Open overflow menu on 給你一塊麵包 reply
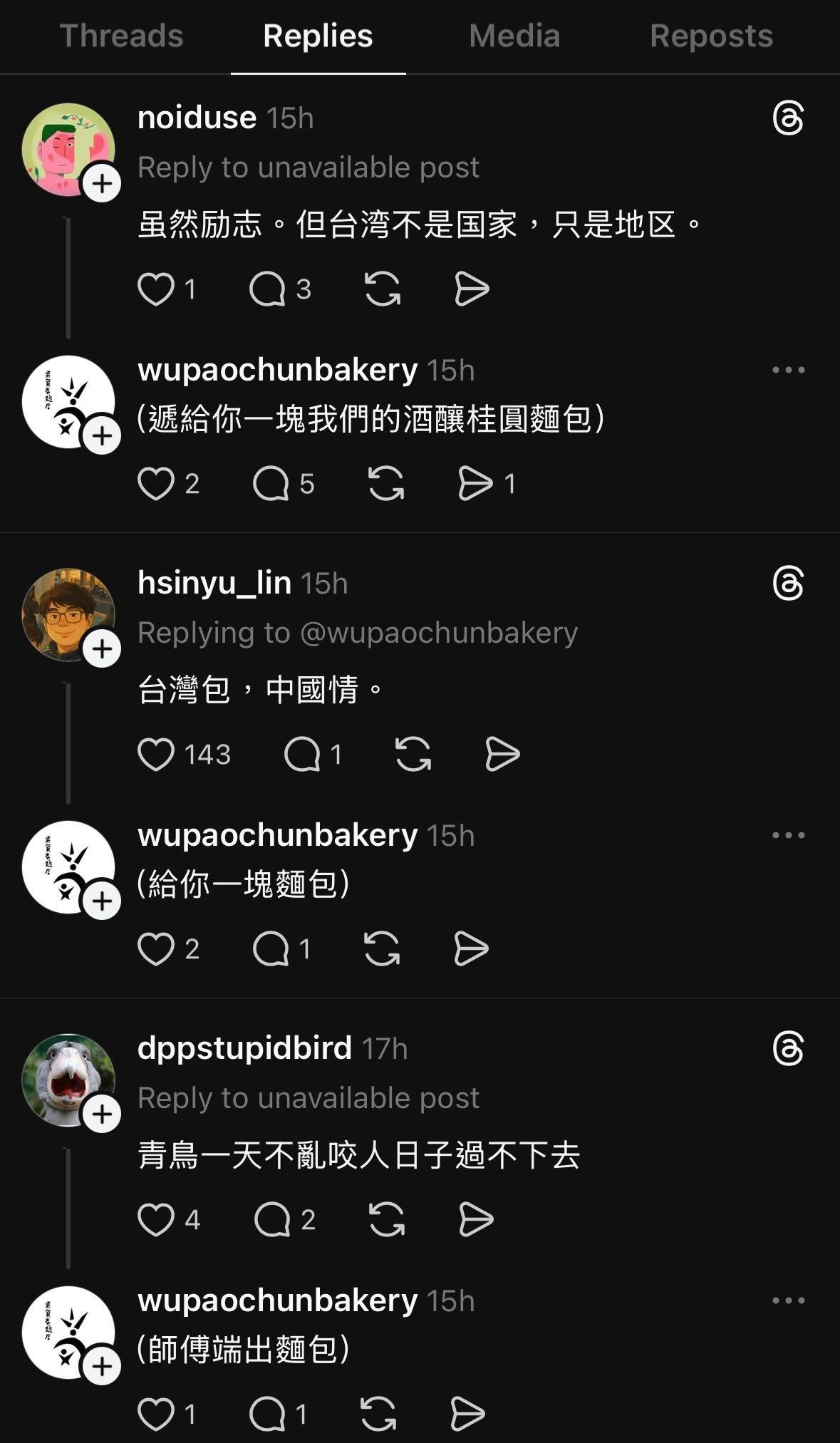Viewport: 840px width, 1443px height. pyautogui.click(x=788, y=835)
